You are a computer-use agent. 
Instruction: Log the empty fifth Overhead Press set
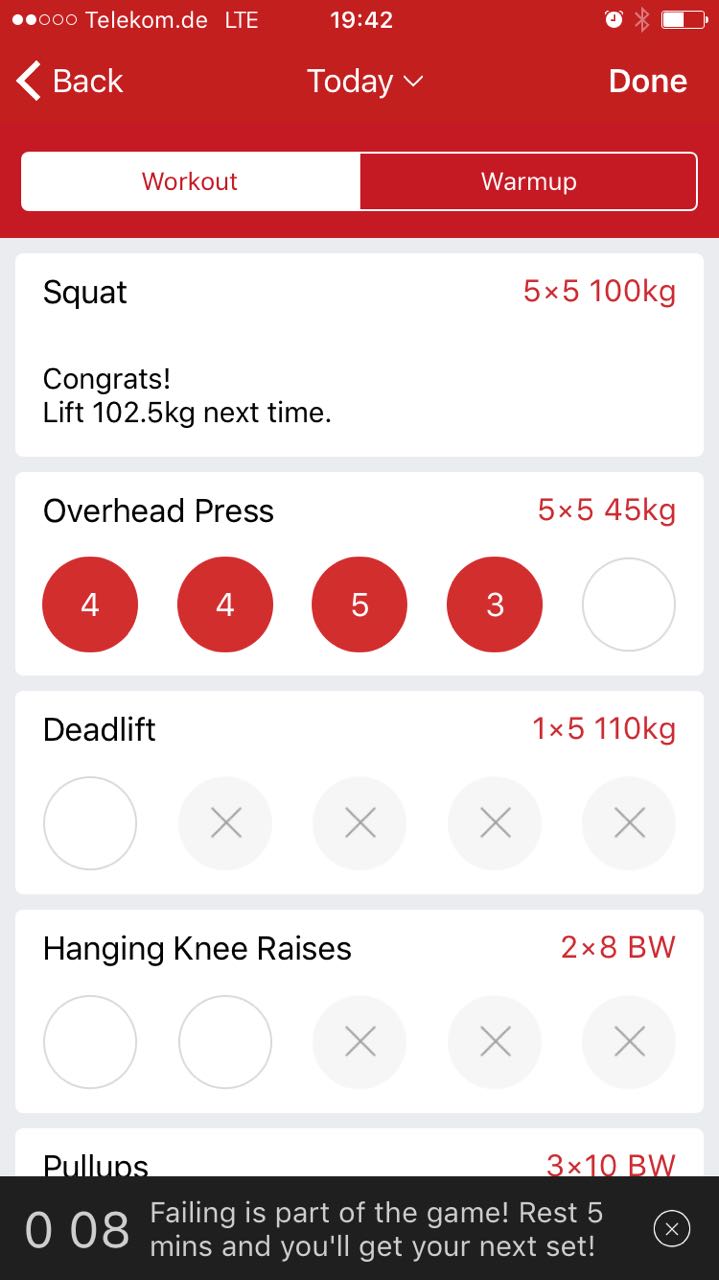click(x=629, y=605)
